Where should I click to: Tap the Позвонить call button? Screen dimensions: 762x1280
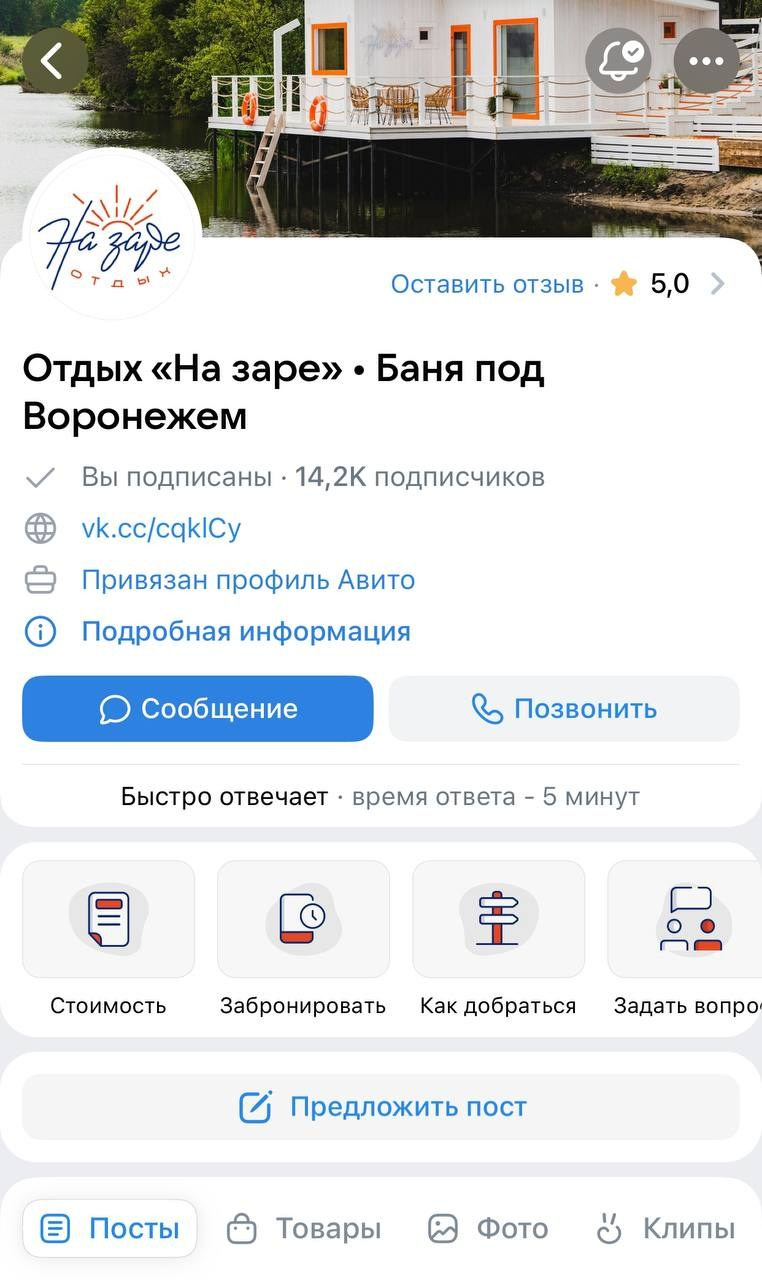click(x=564, y=708)
